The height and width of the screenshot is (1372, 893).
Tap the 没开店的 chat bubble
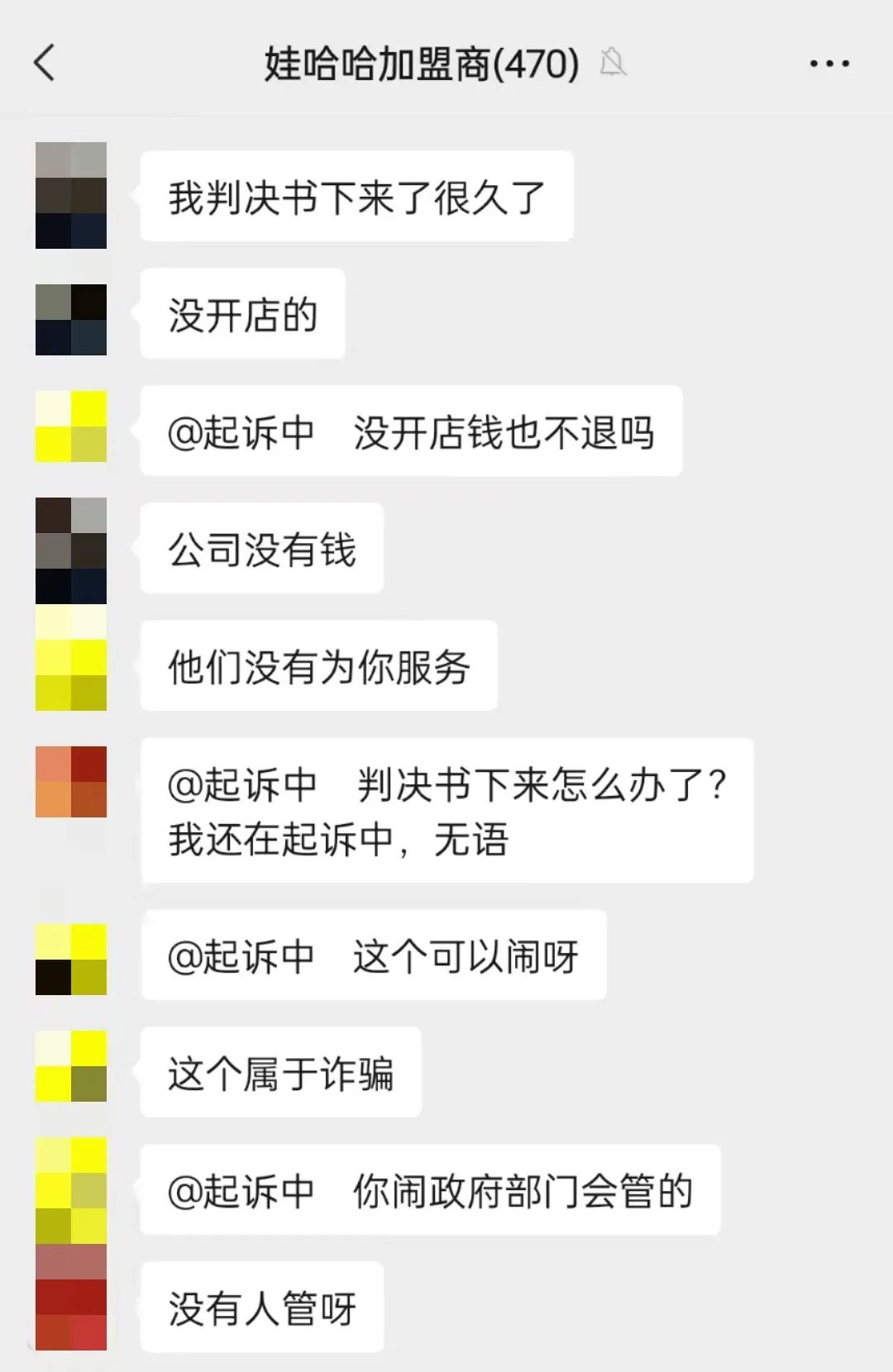[241, 313]
